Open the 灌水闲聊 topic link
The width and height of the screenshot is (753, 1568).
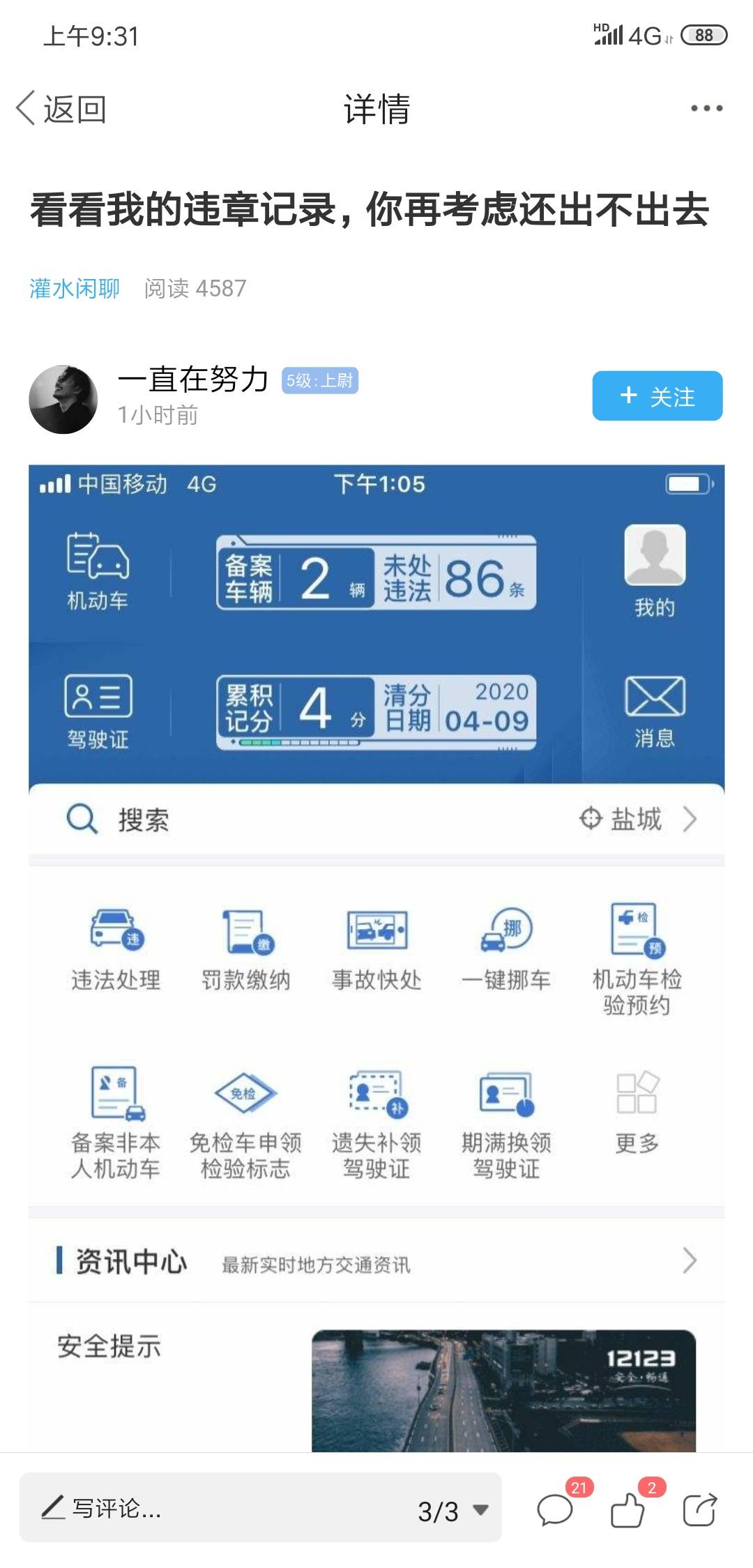click(x=75, y=288)
